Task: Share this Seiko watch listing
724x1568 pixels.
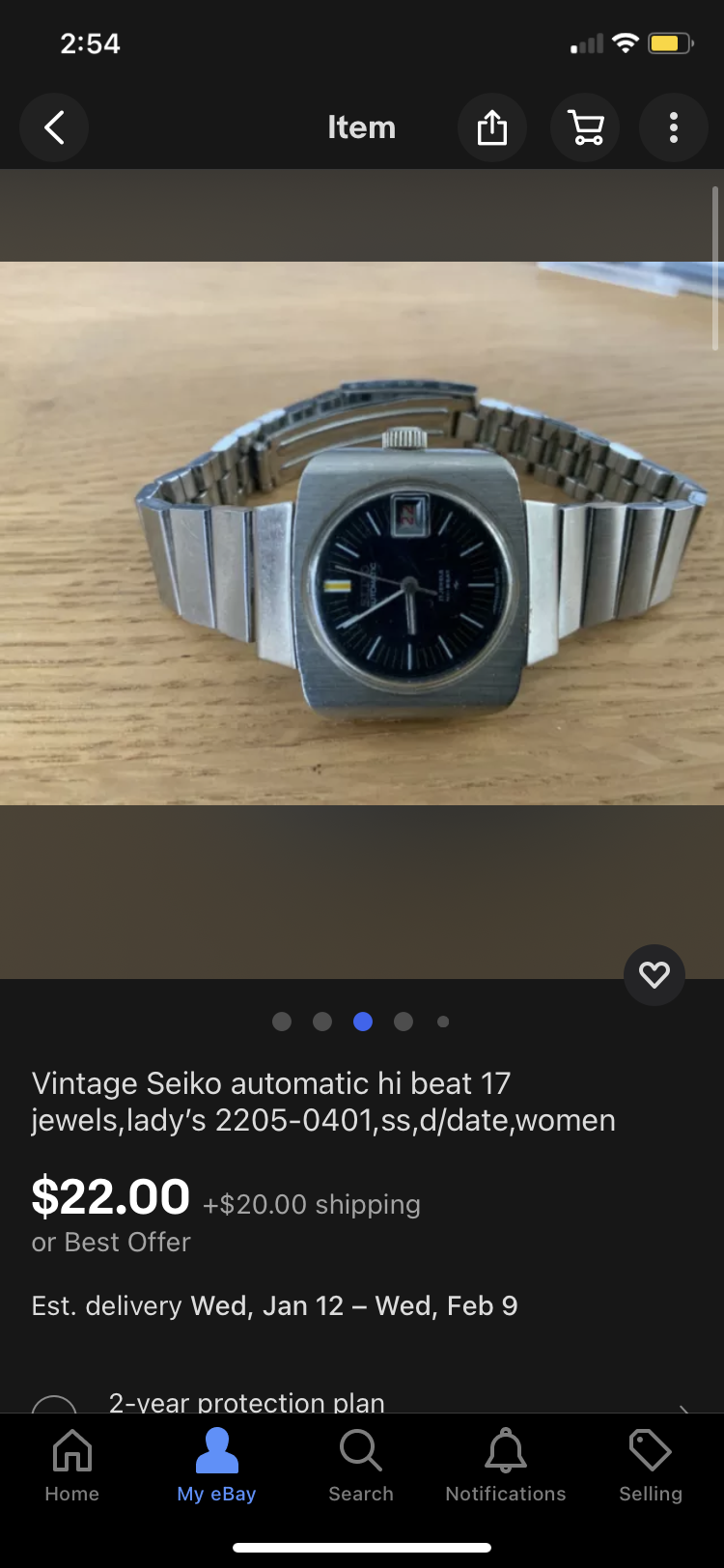Action: pos(491,127)
